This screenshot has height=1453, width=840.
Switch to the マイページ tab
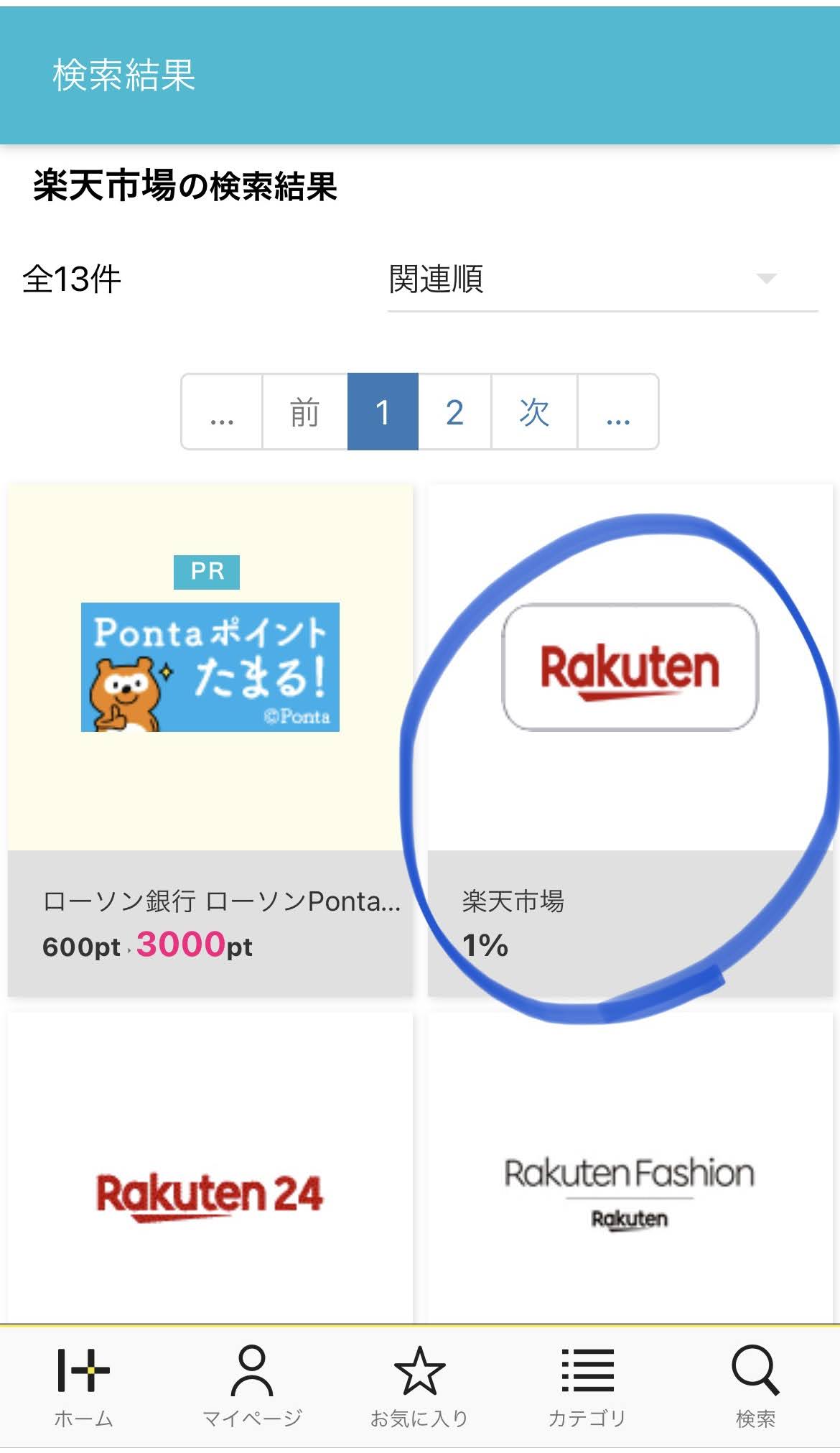click(252, 1386)
